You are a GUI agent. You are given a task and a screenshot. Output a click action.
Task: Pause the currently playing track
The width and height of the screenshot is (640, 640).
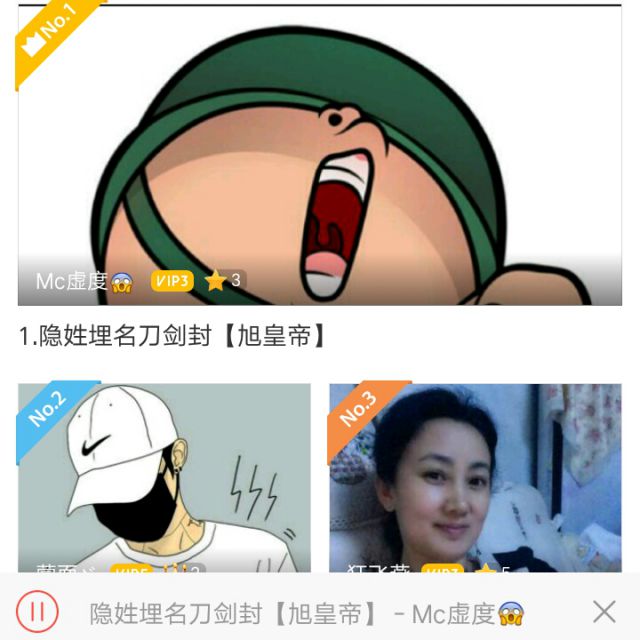click(37, 612)
